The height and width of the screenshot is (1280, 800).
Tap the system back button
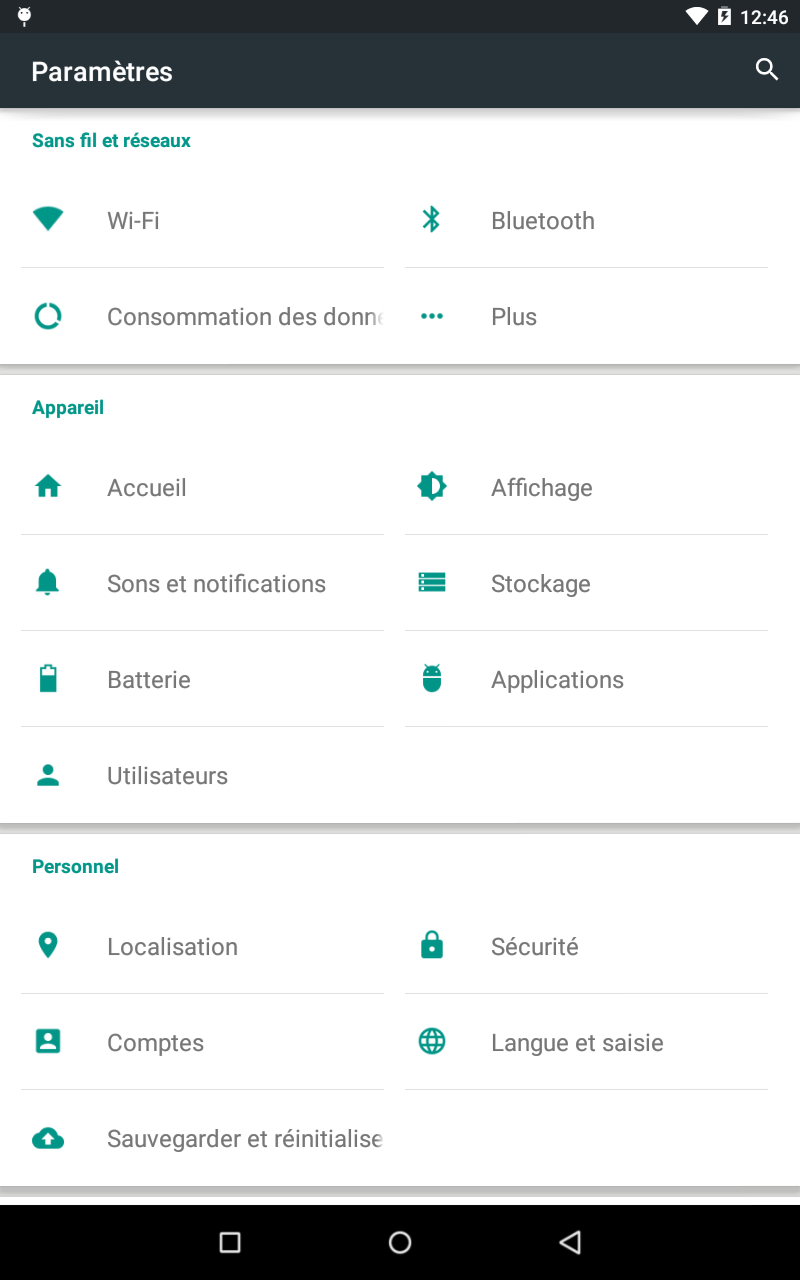pyautogui.click(x=570, y=1242)
